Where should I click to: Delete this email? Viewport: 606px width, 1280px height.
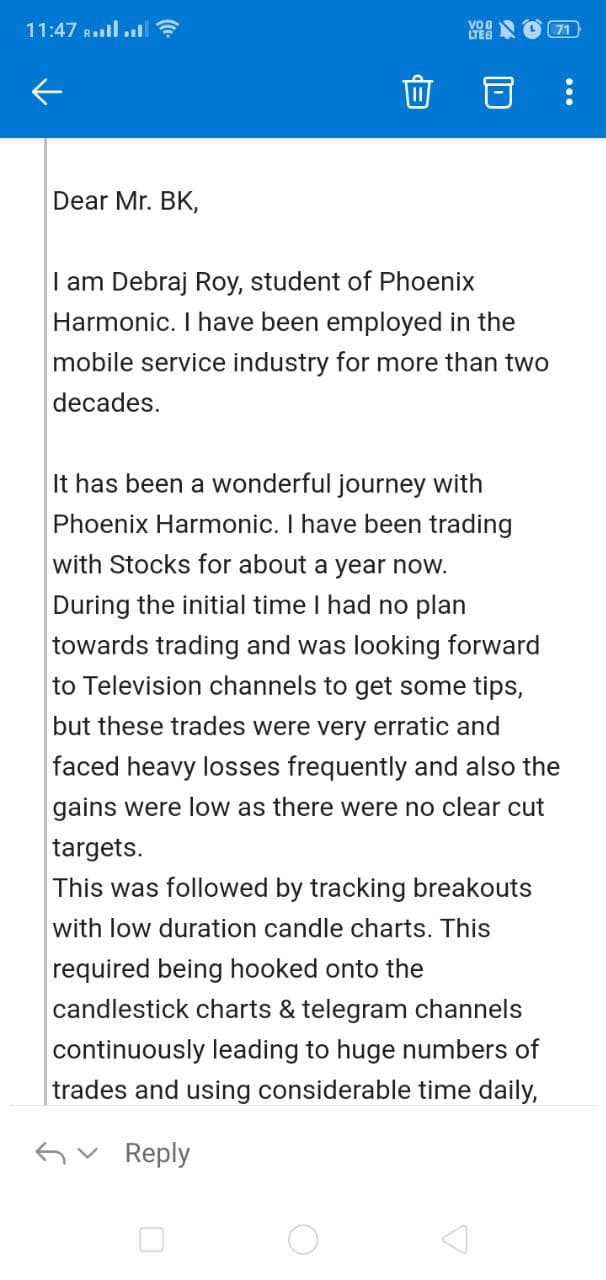pyautogui.click(x=417, y=93)
